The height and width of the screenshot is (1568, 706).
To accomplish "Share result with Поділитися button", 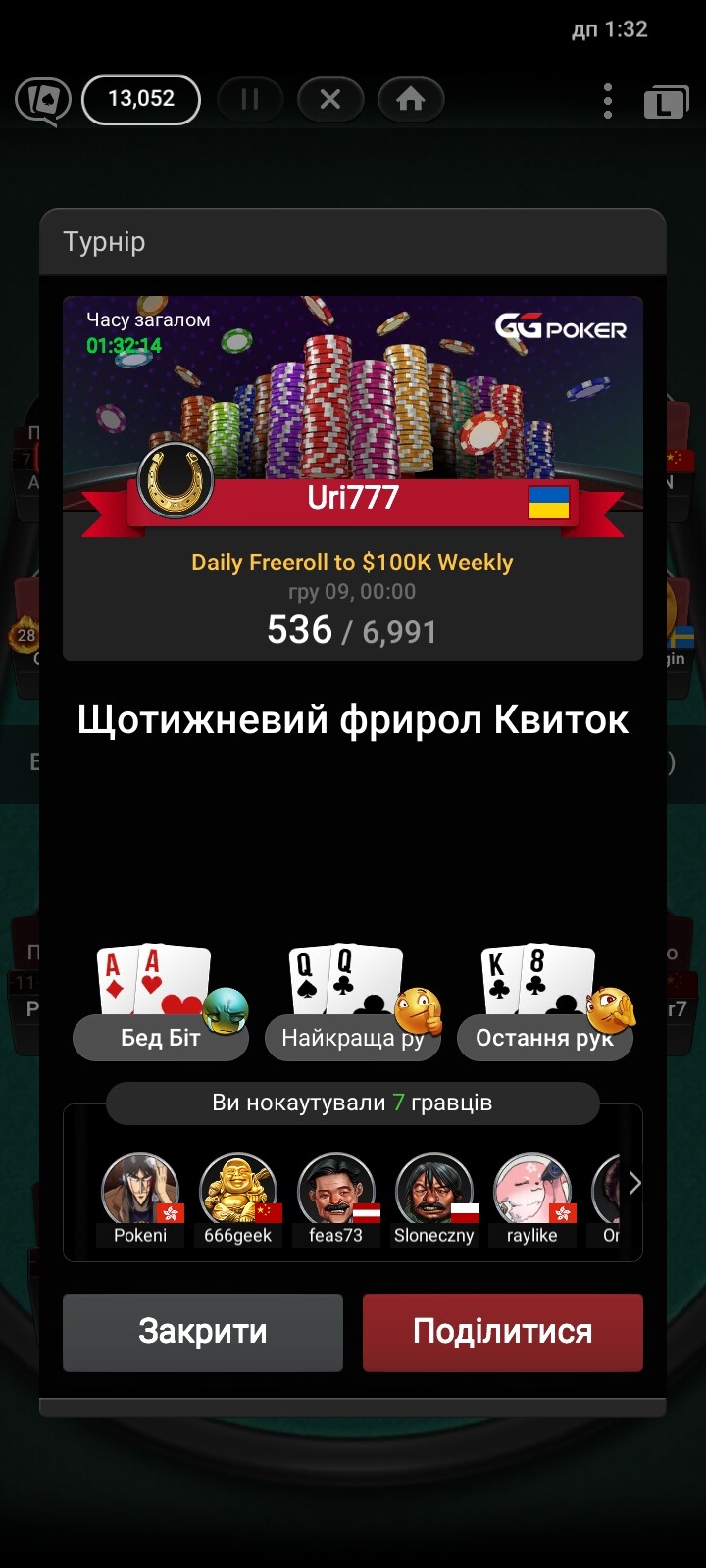I will 502,1331.
